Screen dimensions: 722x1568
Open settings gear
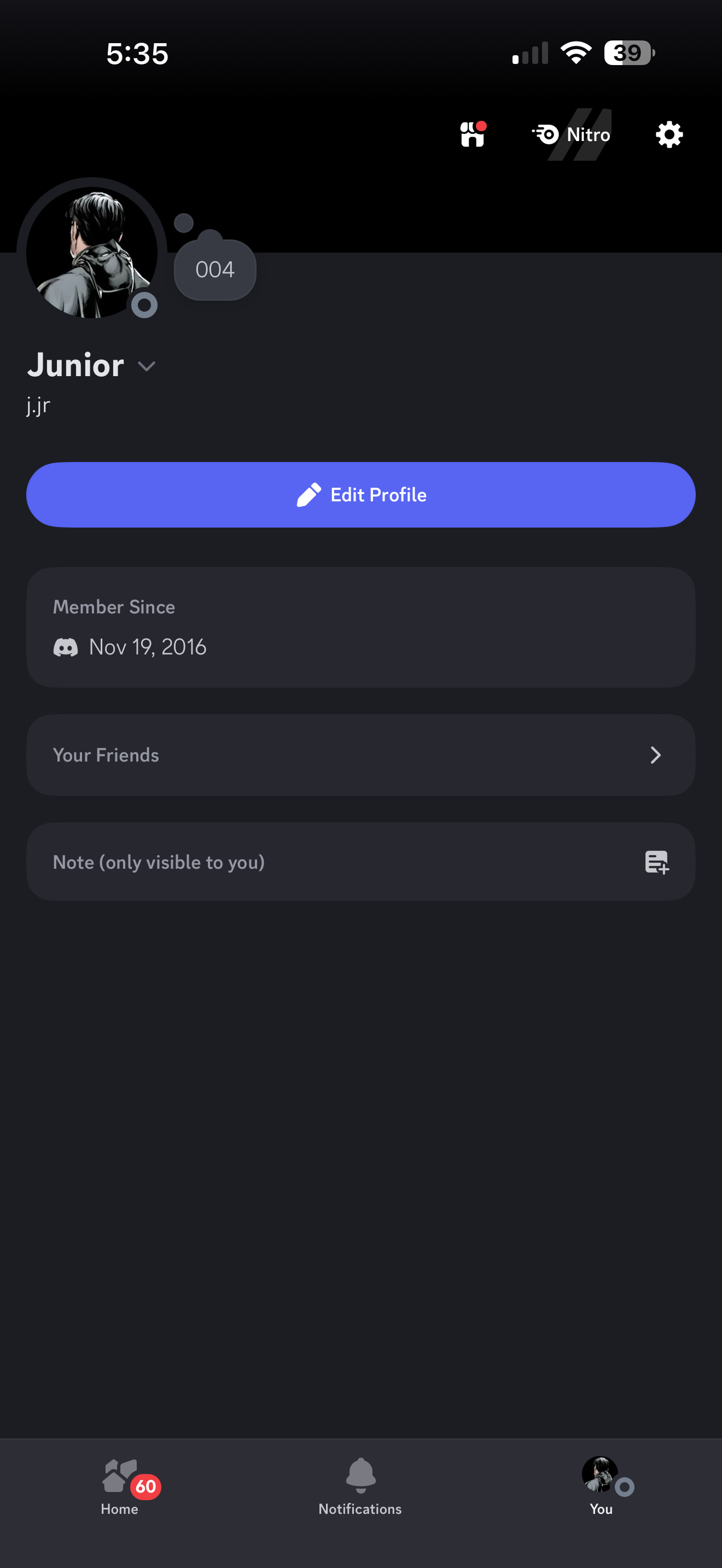click(668, 134)
